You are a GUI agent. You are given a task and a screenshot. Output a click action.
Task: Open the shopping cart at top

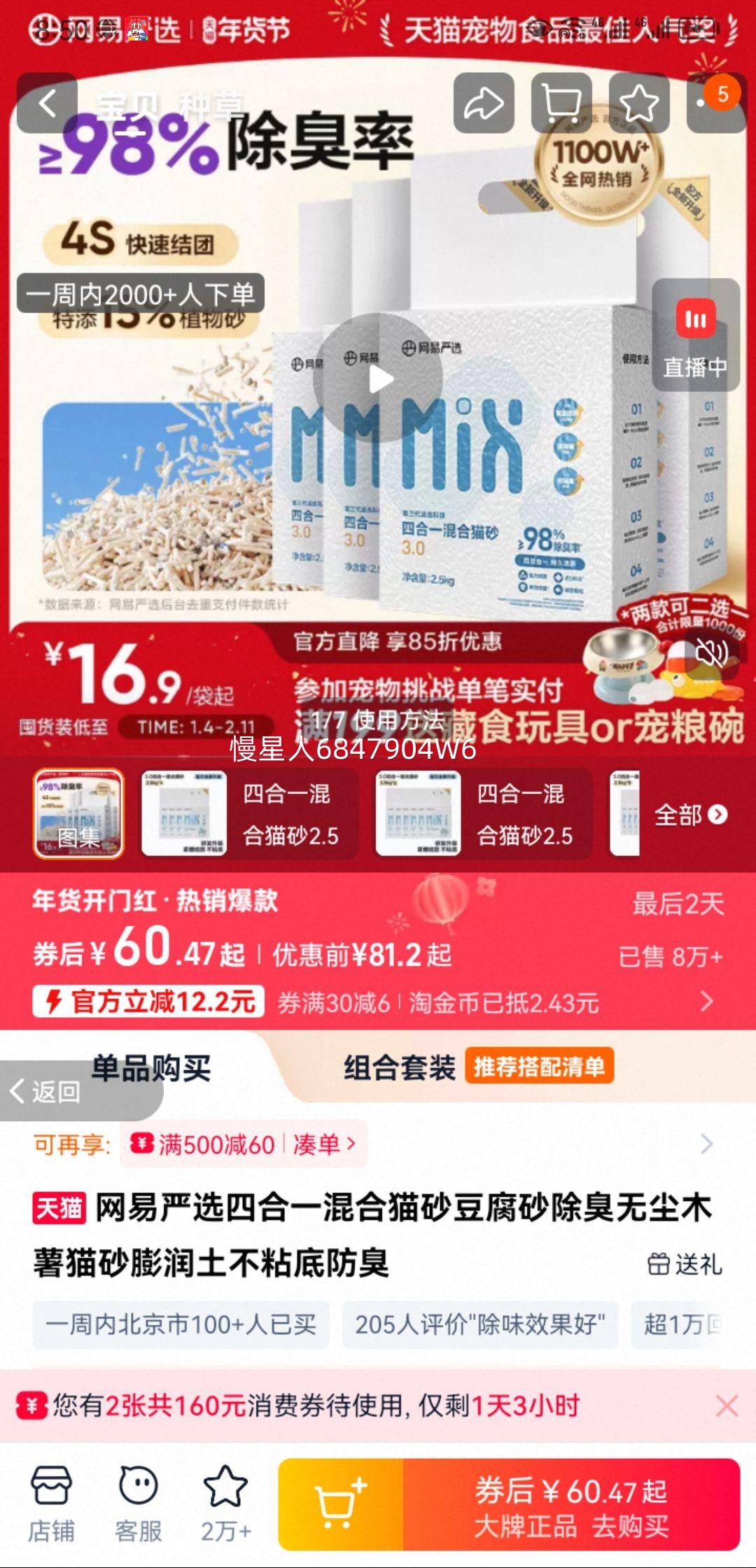563,104
